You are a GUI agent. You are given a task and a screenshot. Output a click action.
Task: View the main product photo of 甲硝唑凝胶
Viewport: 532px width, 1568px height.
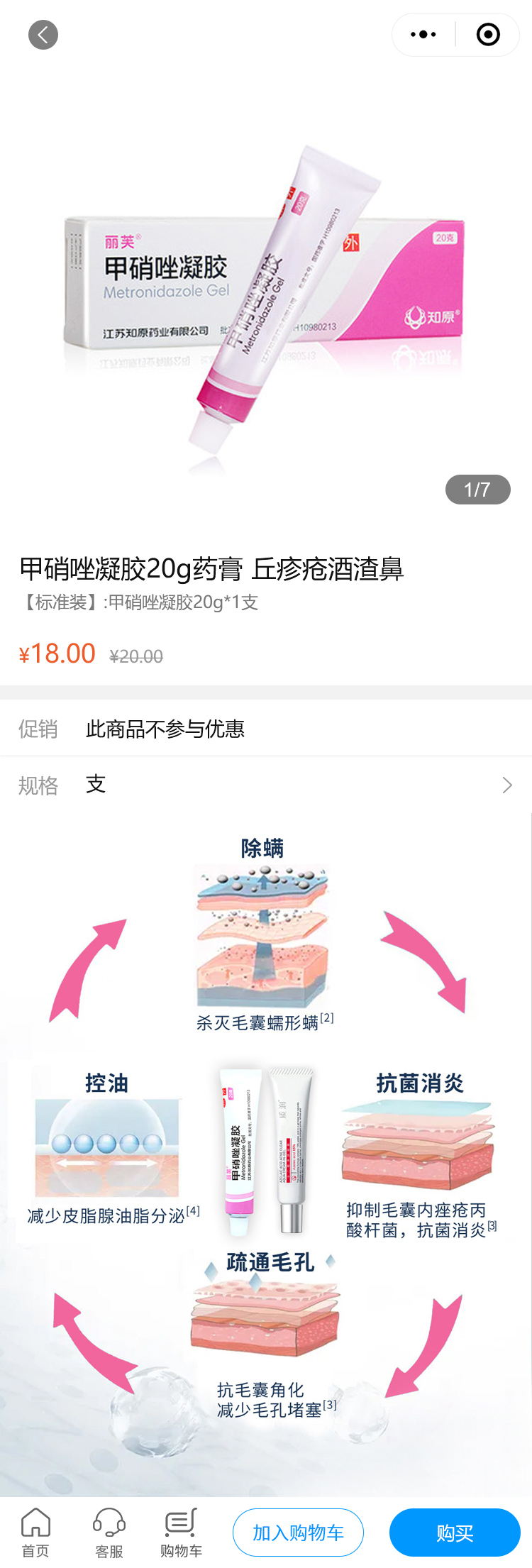point(266,298)
